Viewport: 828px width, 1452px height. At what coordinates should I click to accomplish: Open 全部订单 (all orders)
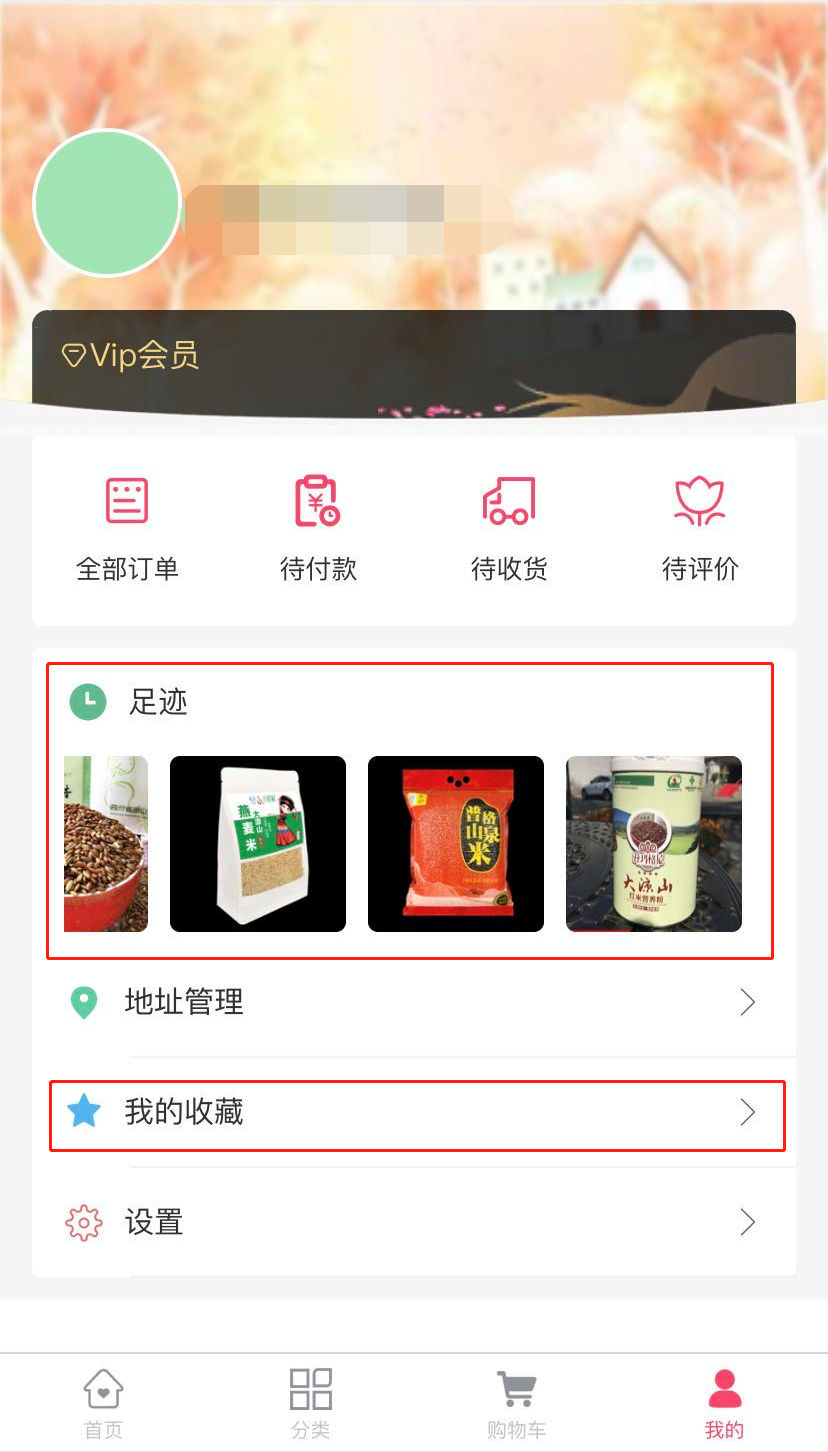point(127,528)
